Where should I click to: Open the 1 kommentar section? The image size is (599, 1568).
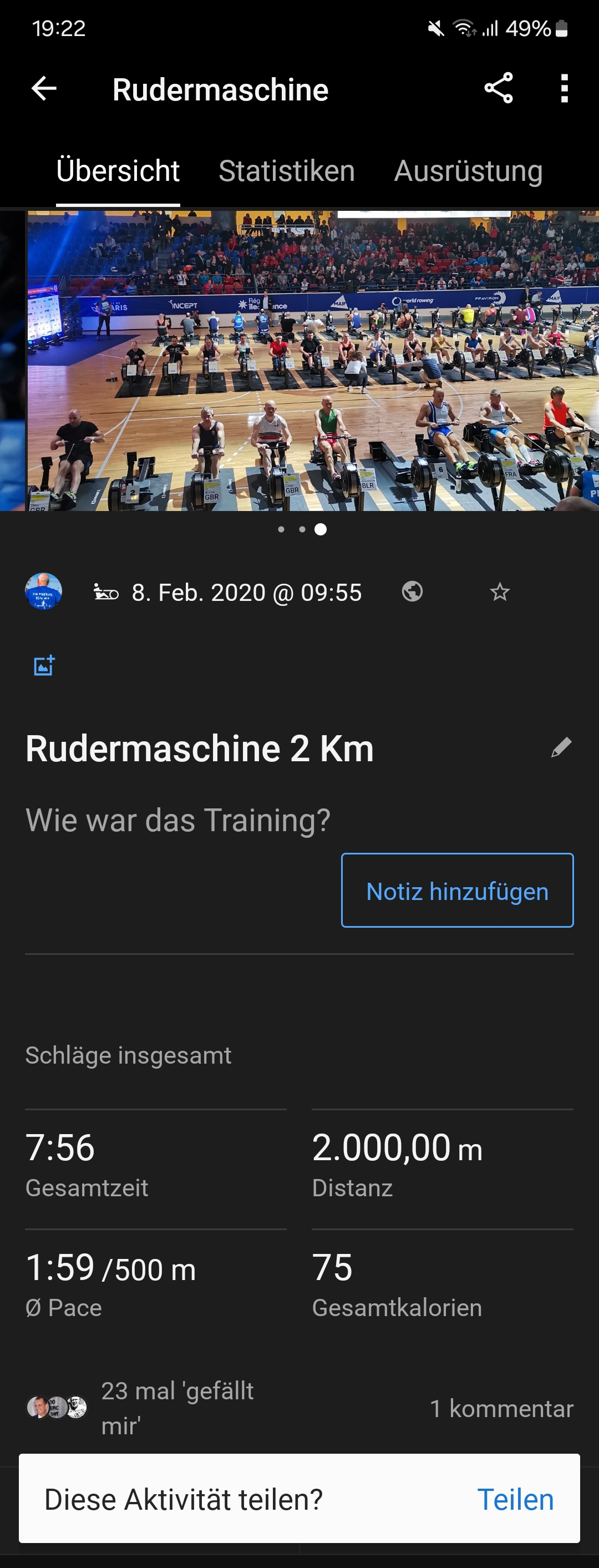click(501, 1409)
